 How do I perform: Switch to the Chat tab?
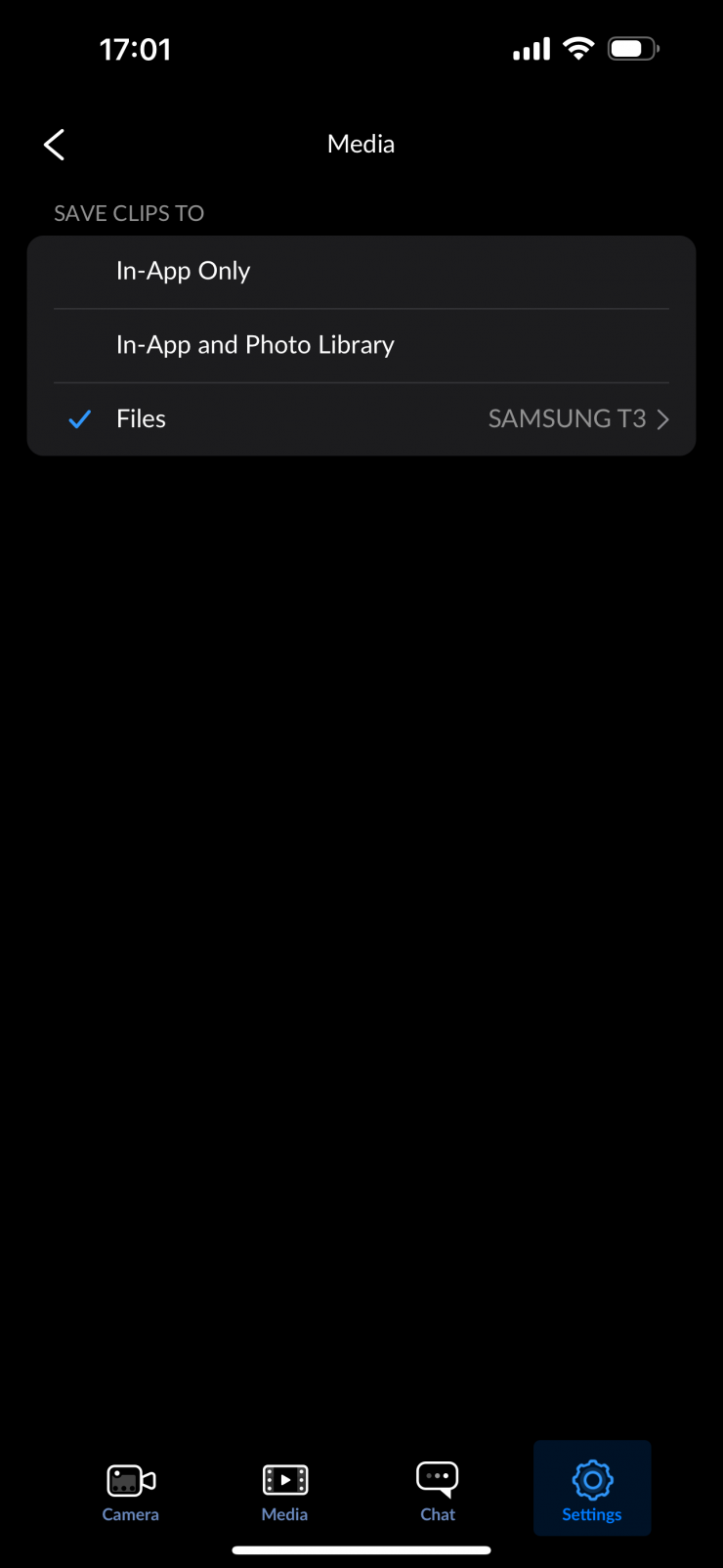point(438,1491)
